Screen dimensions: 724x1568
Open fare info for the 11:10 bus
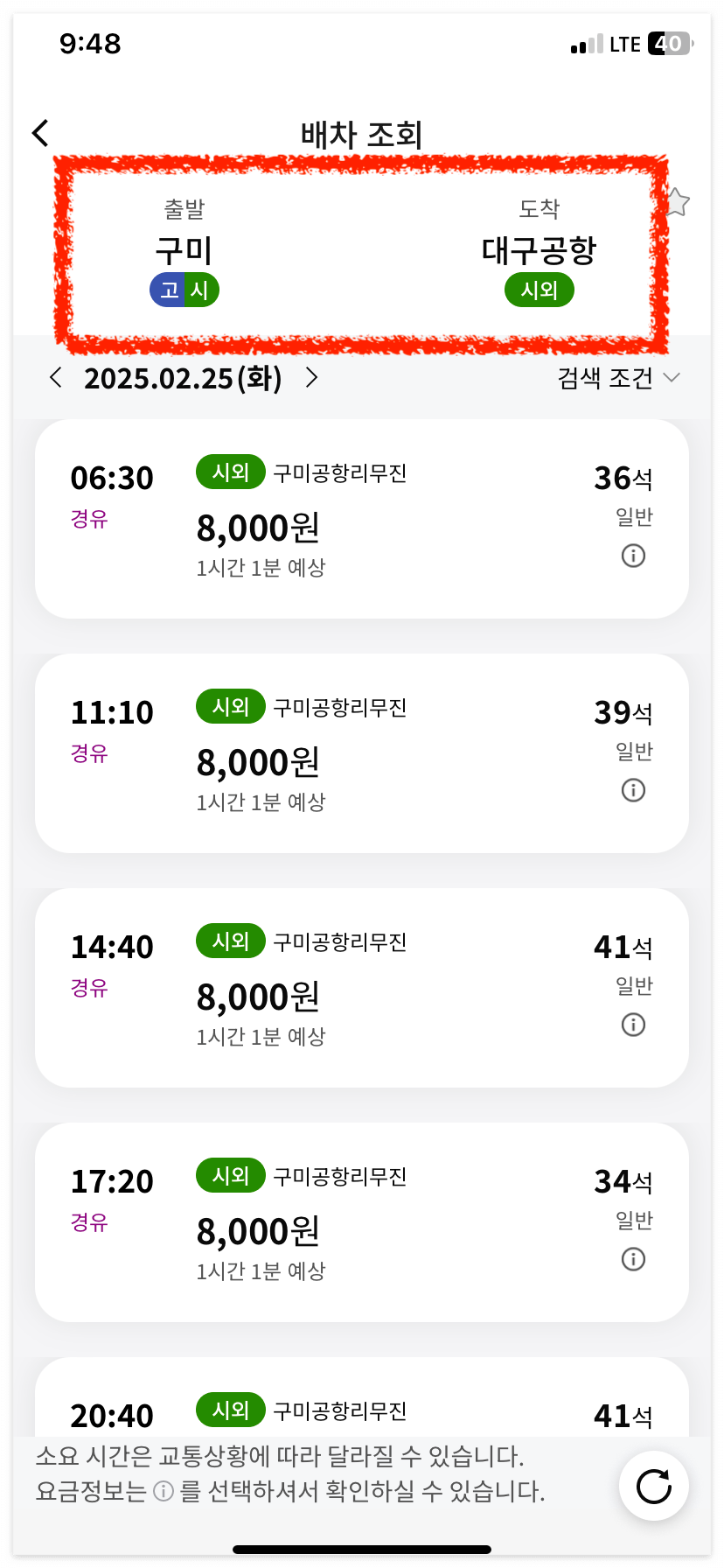coord(633,790)
